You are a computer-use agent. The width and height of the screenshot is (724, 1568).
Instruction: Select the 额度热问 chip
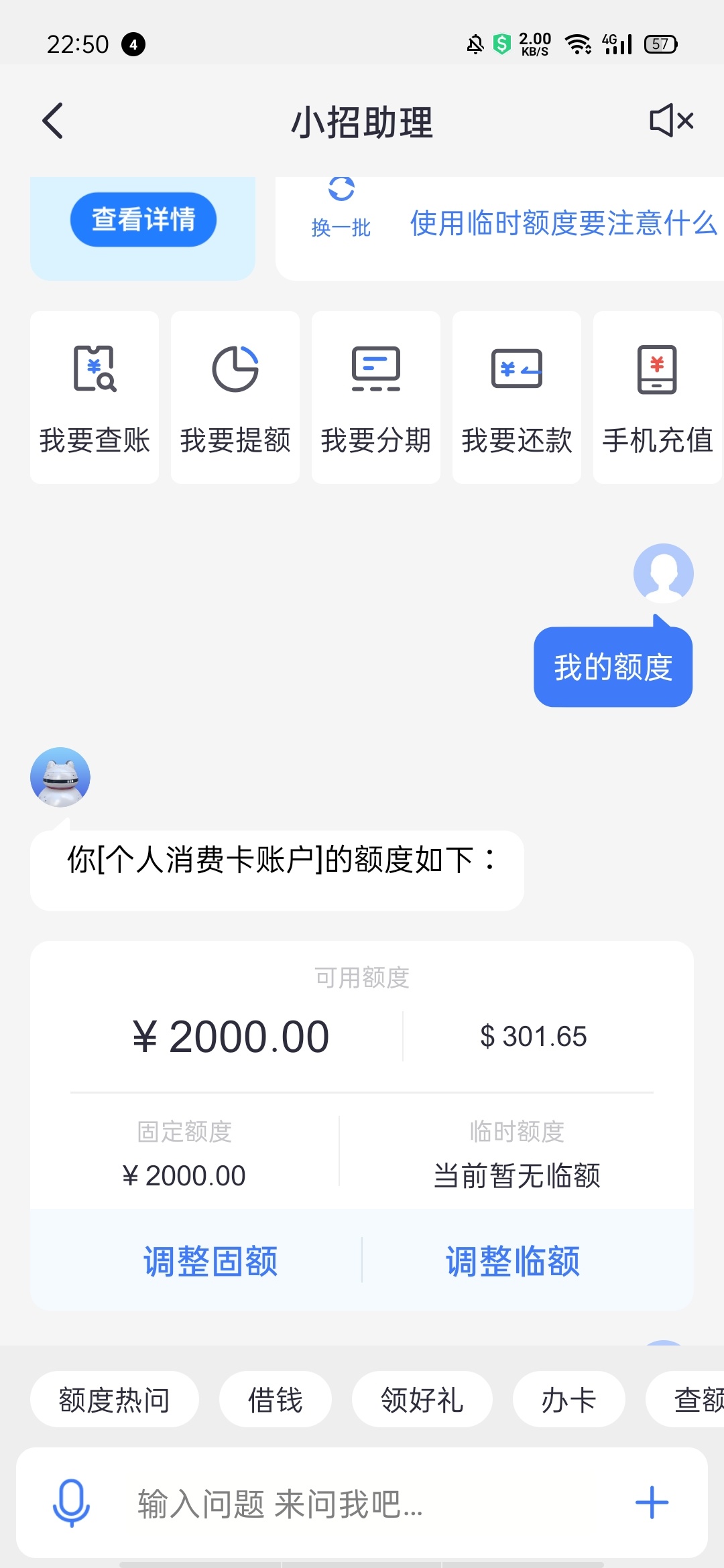(115, 1399)
